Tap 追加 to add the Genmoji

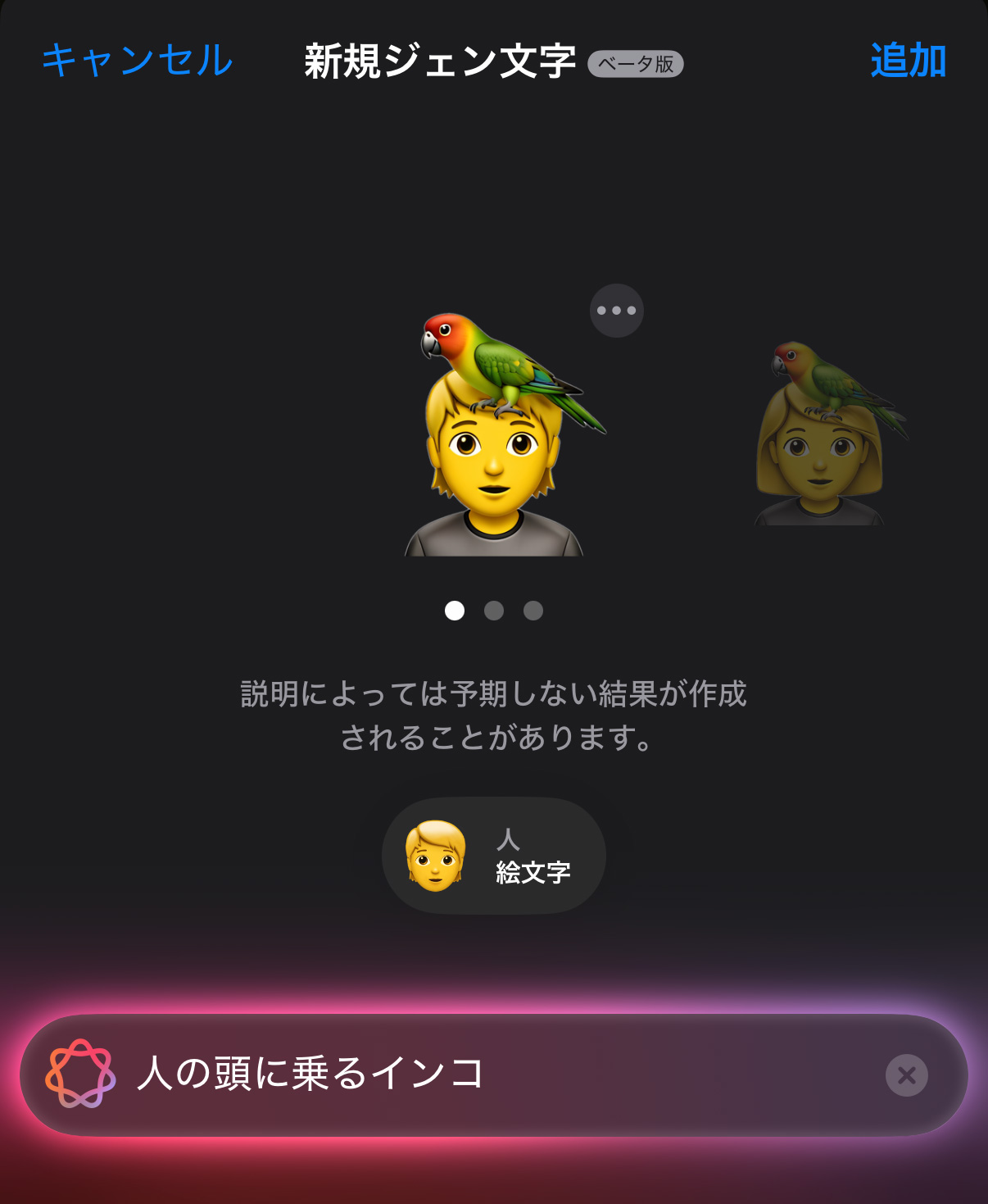point(908,61)
